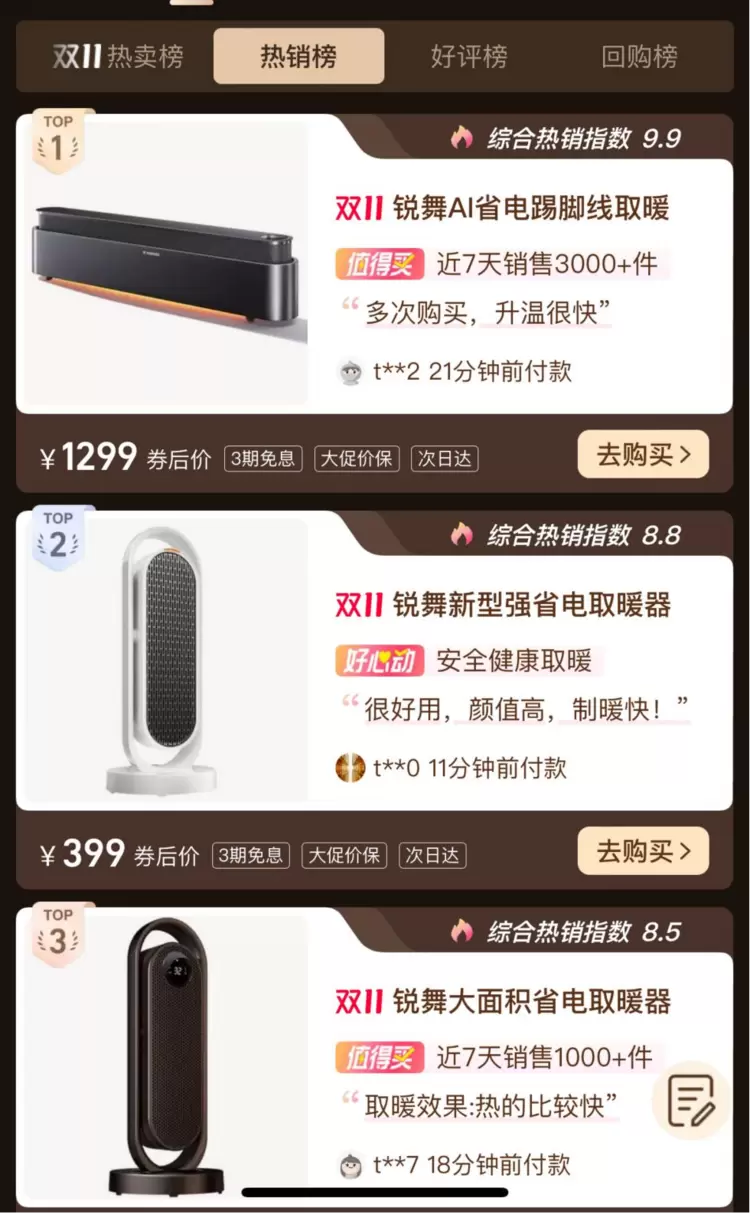Viewport: 750px width, 1214px height.
Task: Open 锐舞新型强省电取暖器 product card
Action: [502, 605]
